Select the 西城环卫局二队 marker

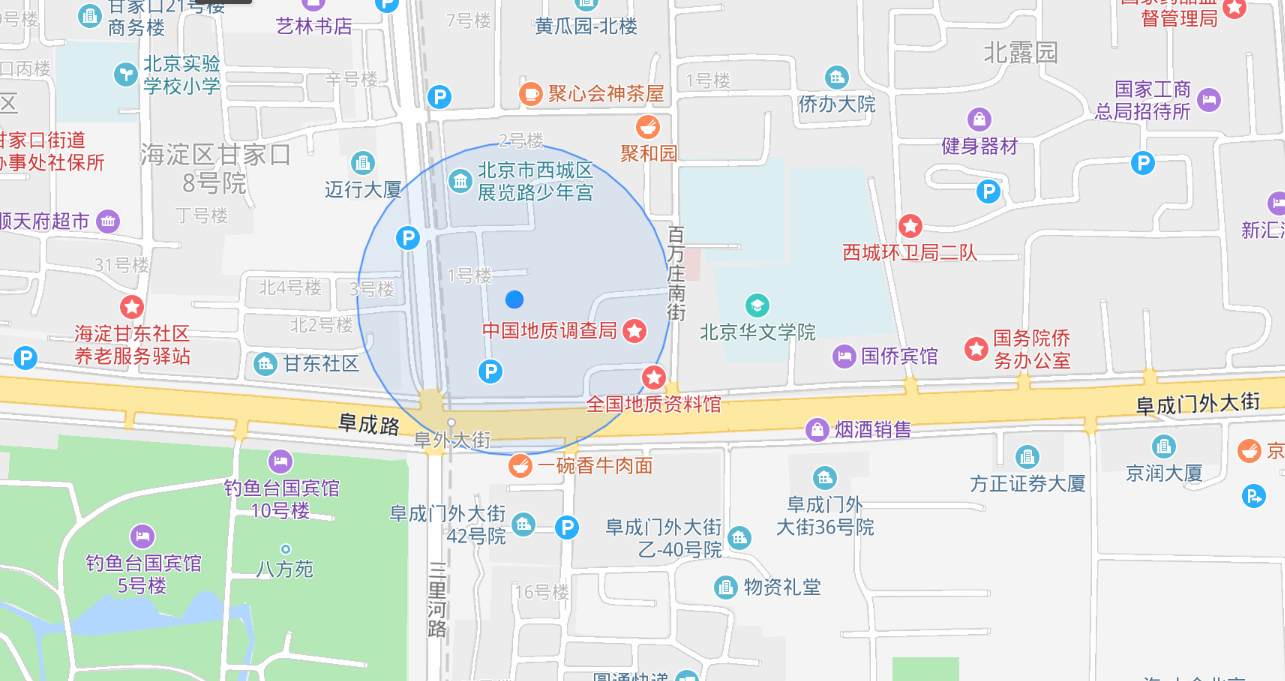[x=910, y=226]
